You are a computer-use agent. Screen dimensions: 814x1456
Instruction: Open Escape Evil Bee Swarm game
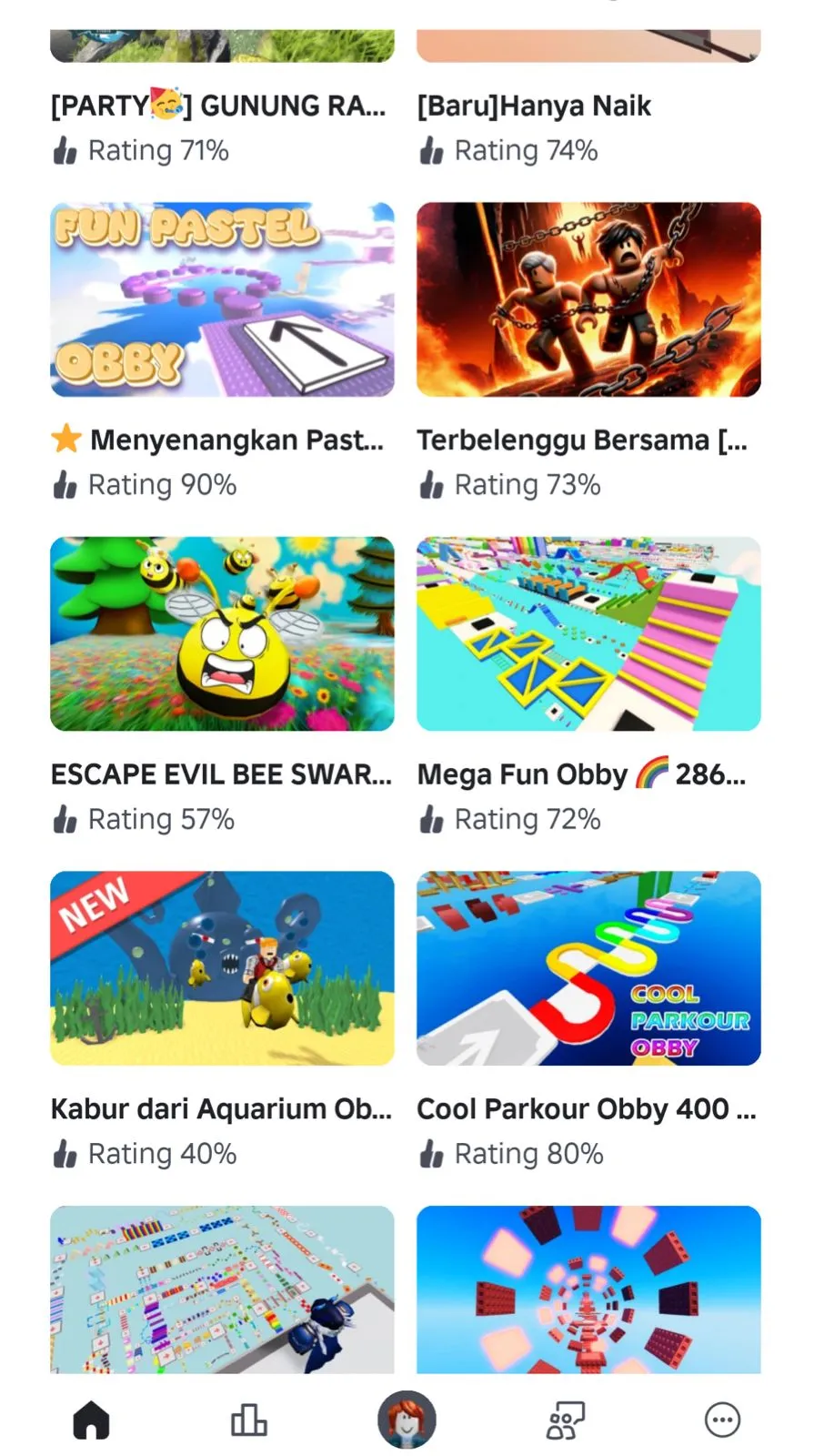222,633
